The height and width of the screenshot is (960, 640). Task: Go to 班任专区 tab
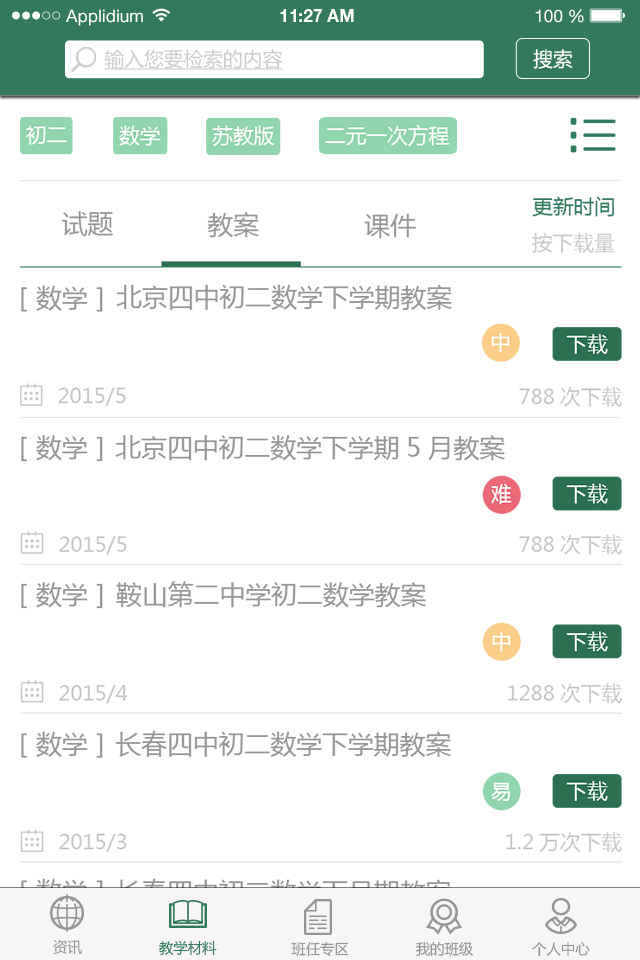click(319, 925)
